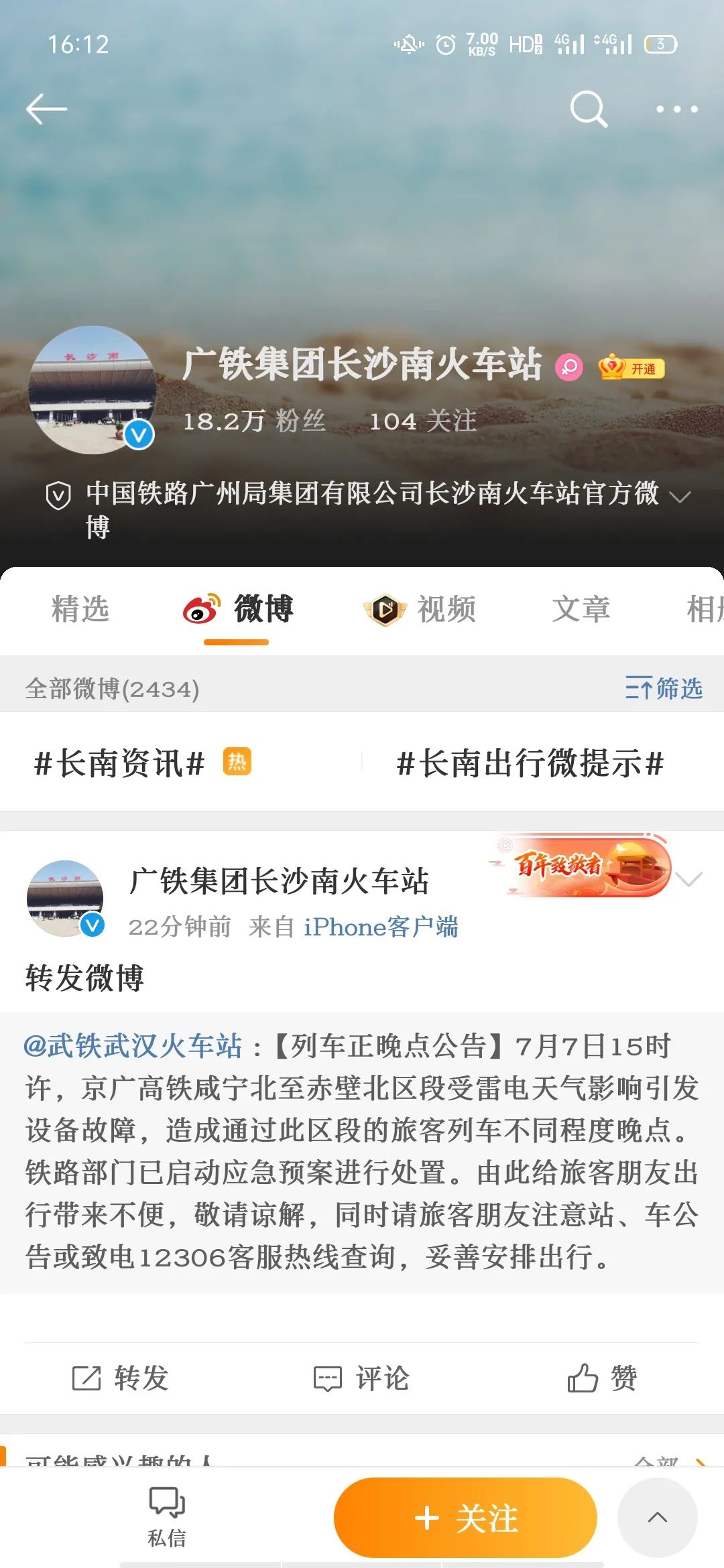The width and height of the screenshot is (724, 1568).
Task: Open the 104 关注 following list
Action: [x=422, y=421]
